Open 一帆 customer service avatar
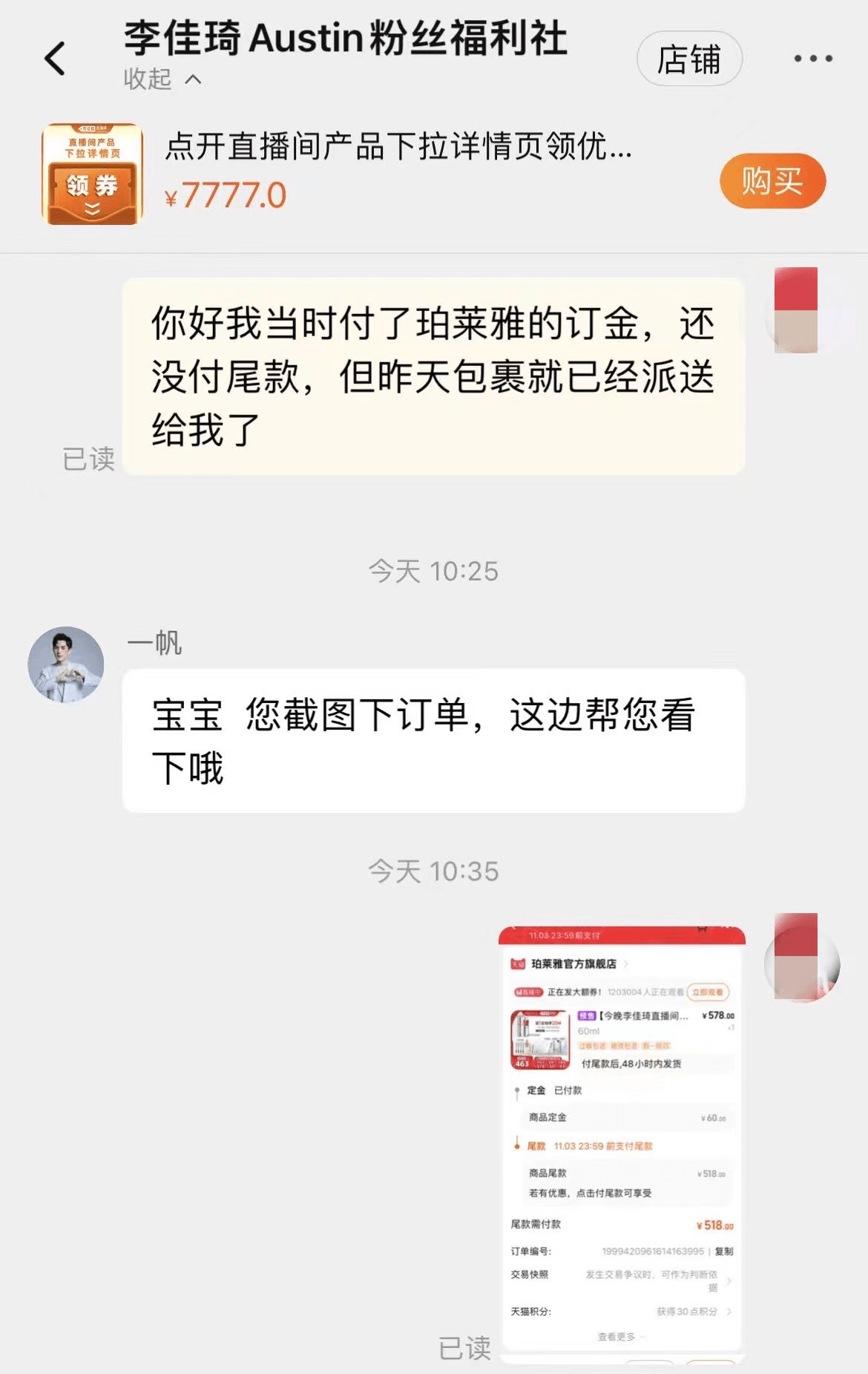 (x=66, y=664)
